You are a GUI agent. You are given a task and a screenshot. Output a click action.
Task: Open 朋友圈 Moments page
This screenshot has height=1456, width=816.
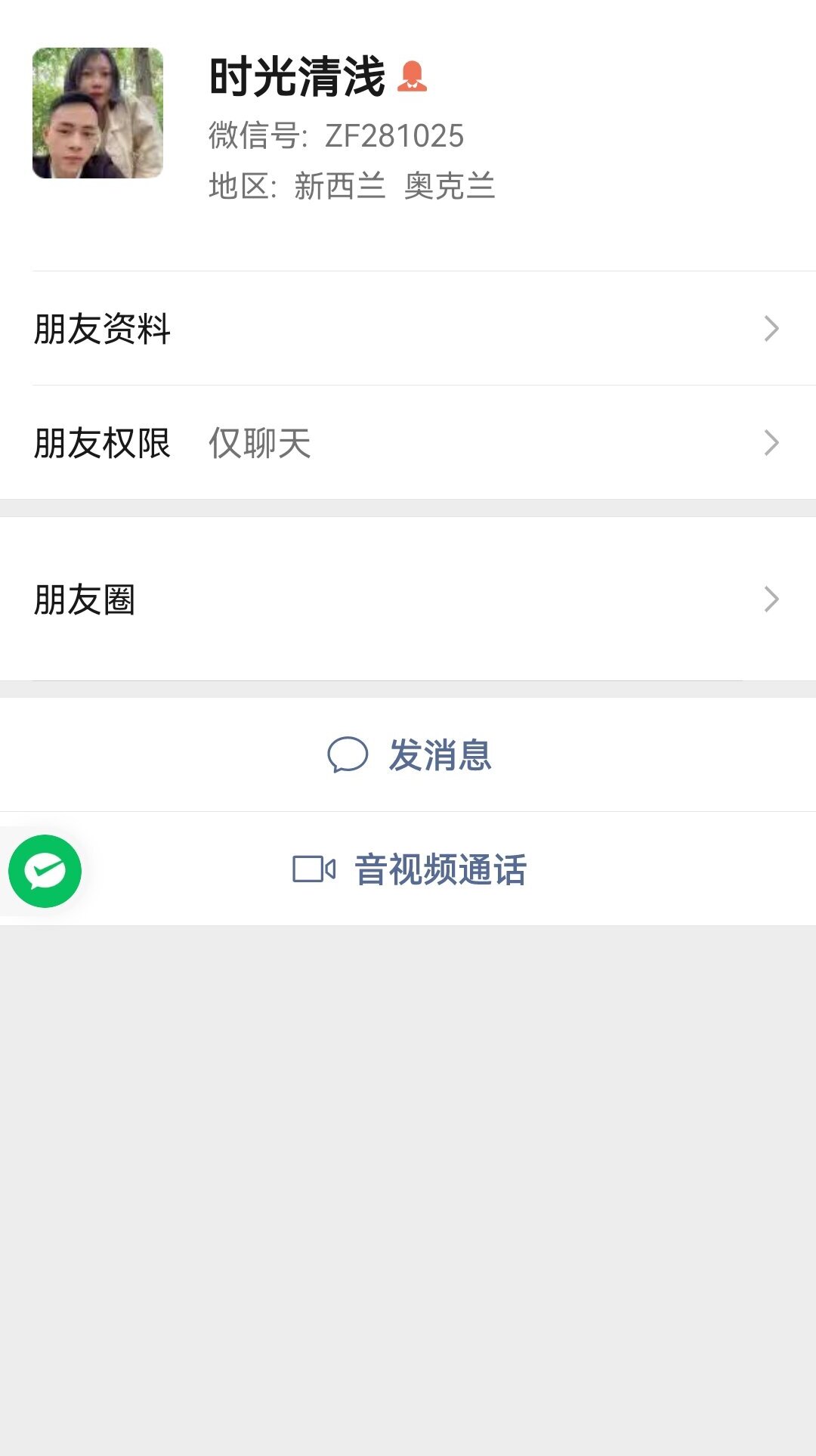click(x=408, y=599)
